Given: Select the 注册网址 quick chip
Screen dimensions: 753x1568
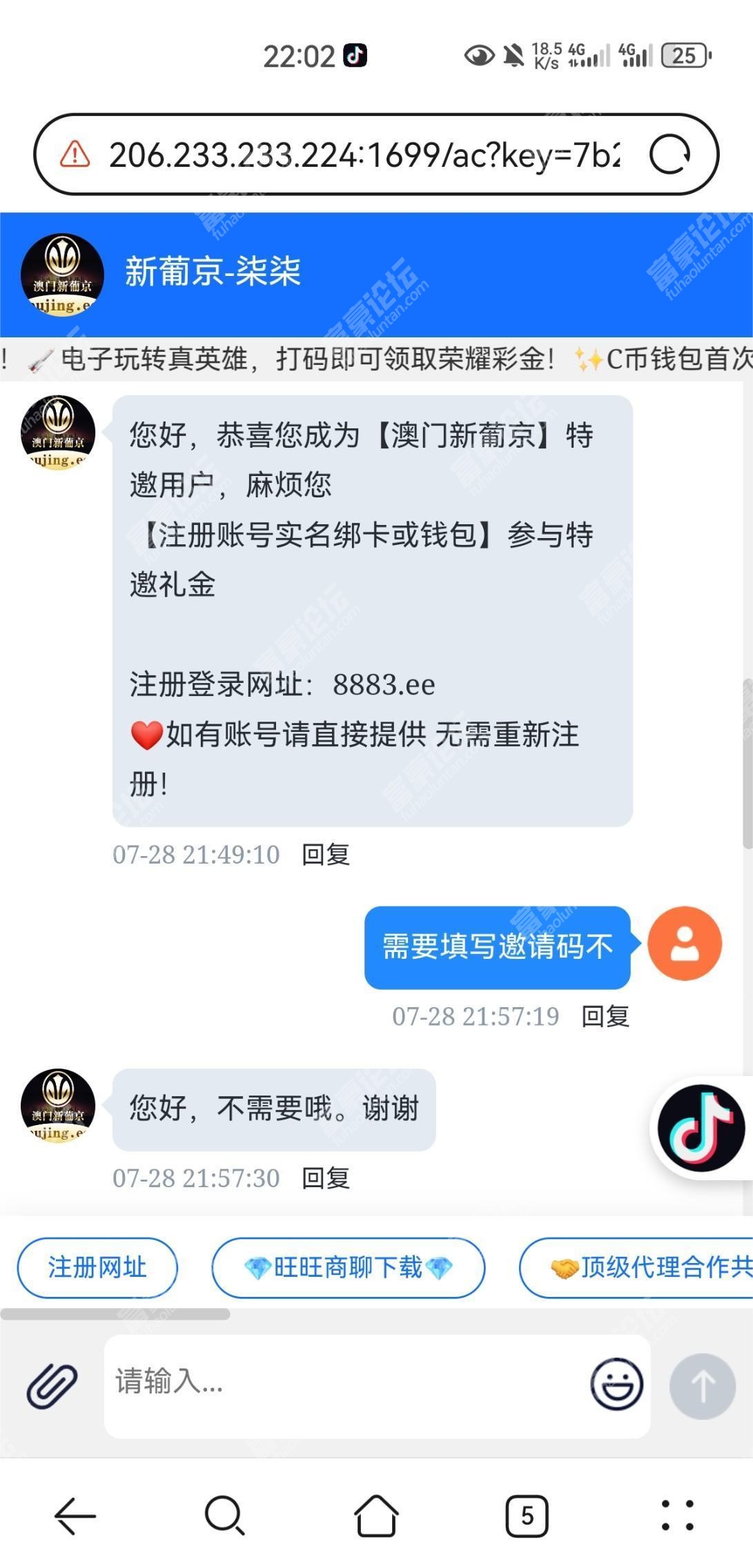Looking at the screenshot, I should (97, 1267).
